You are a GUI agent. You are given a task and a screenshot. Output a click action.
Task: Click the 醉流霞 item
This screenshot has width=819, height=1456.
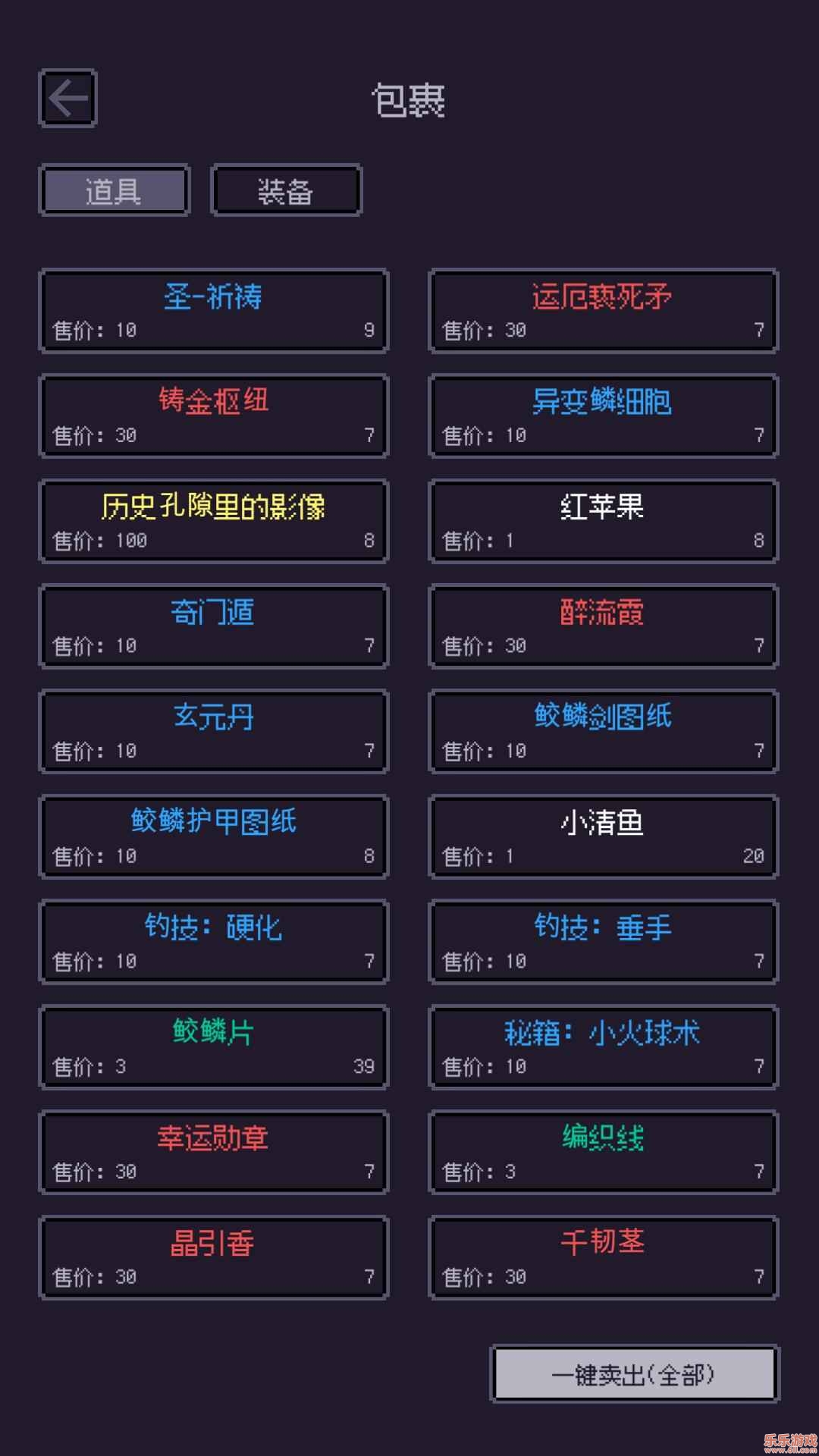(603, 626)
